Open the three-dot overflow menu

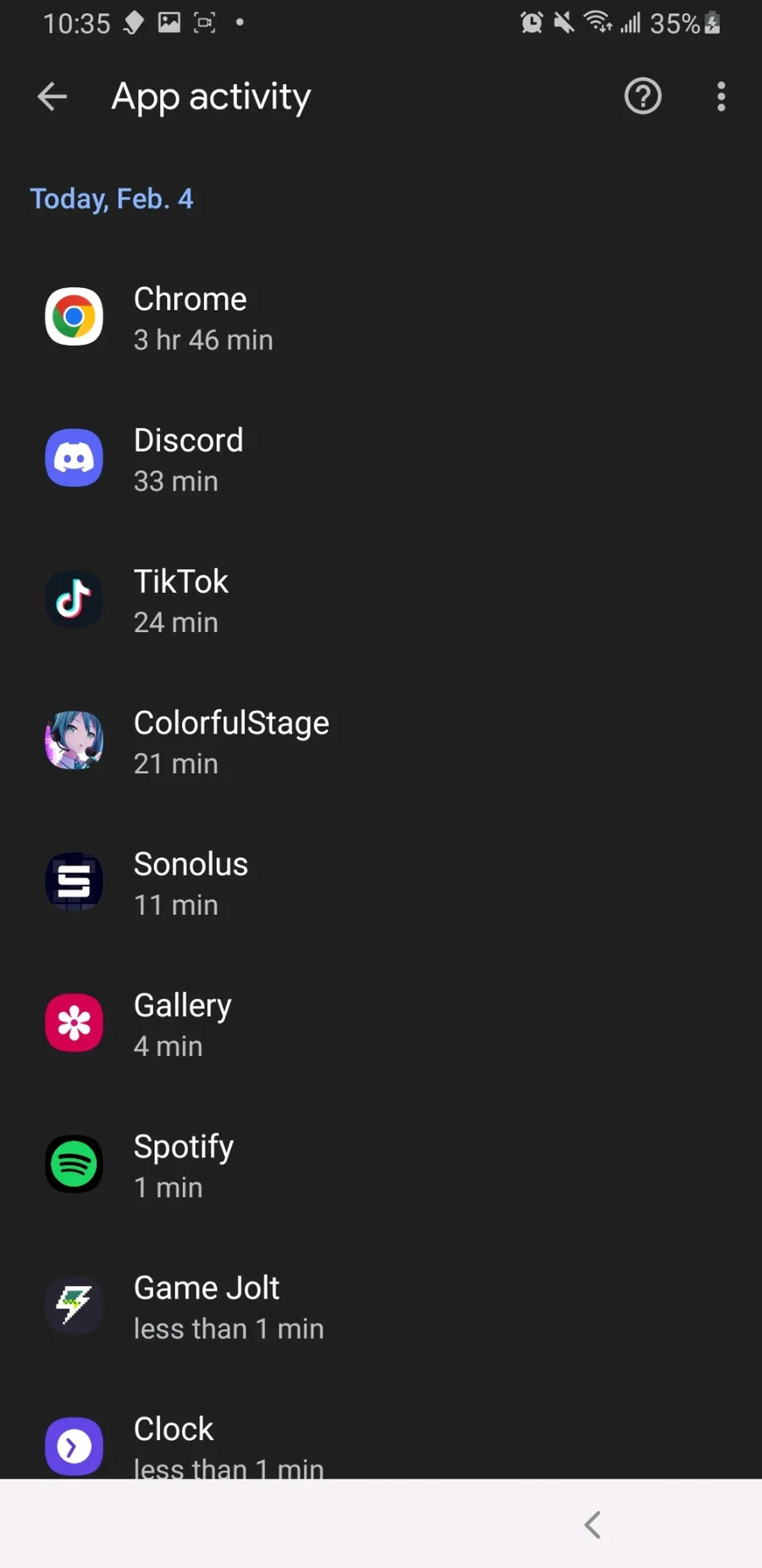721,97
